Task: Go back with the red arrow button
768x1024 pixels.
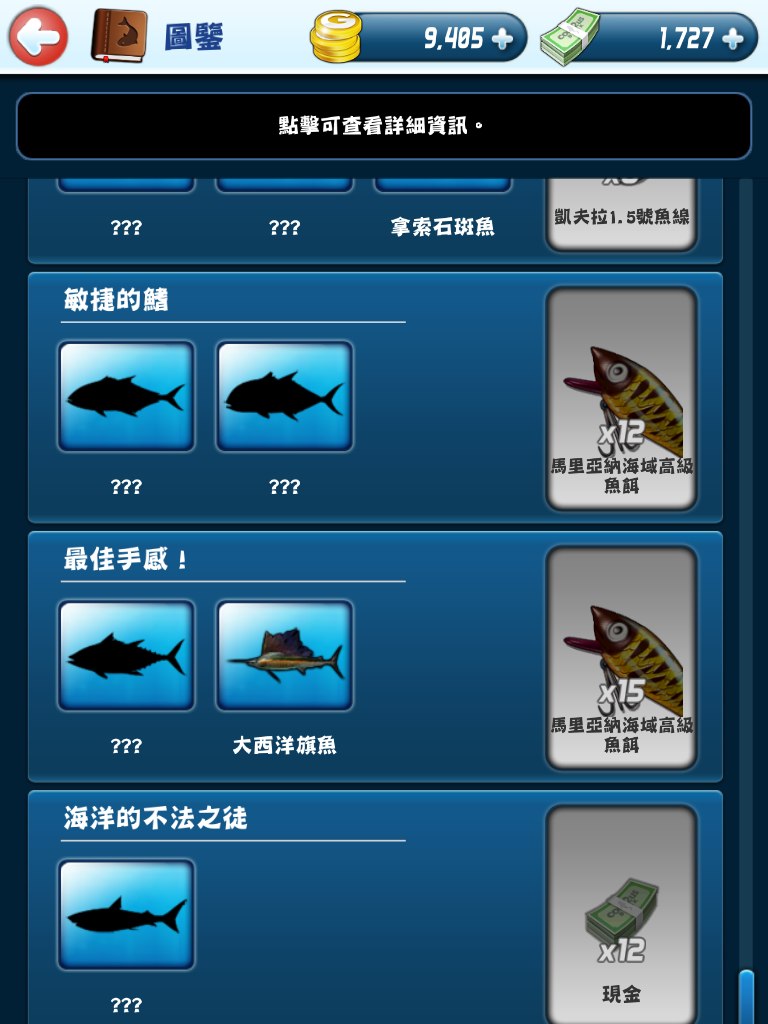Action: click(x=38, y=37)
